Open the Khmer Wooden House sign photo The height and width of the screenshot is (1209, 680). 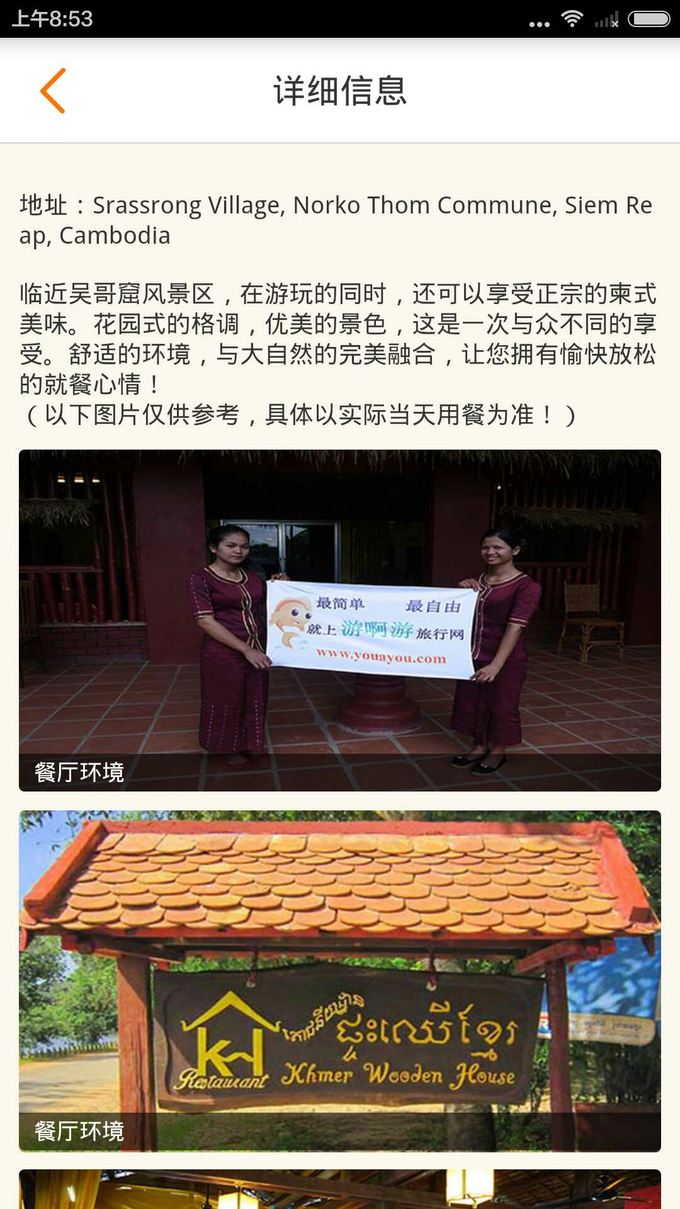point(340,980)
